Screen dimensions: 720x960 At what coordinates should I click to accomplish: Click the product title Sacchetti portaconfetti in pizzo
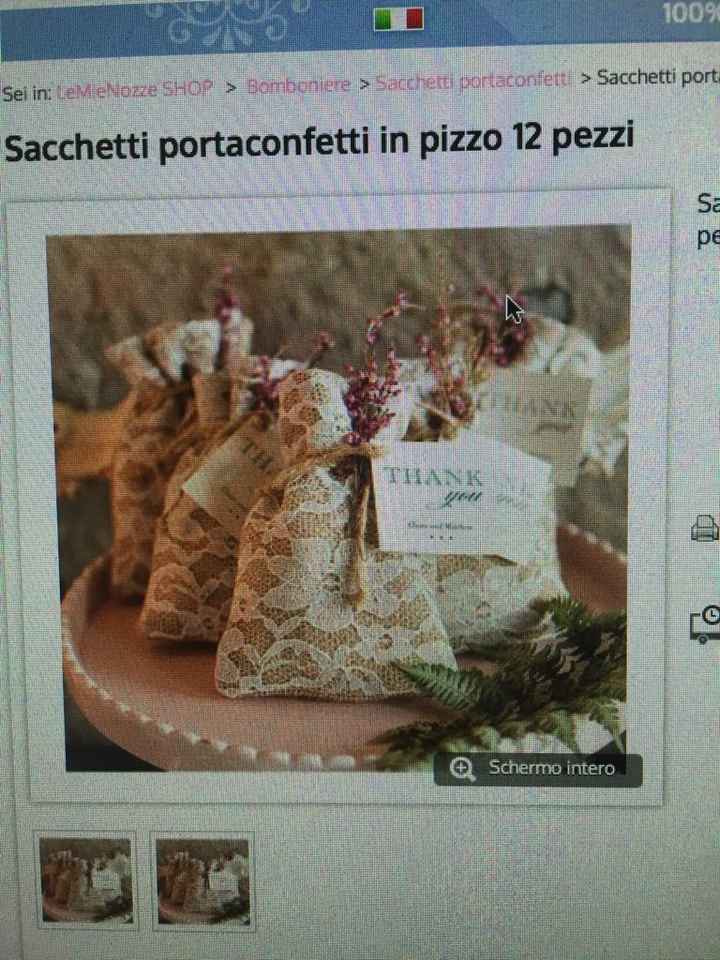320,138
